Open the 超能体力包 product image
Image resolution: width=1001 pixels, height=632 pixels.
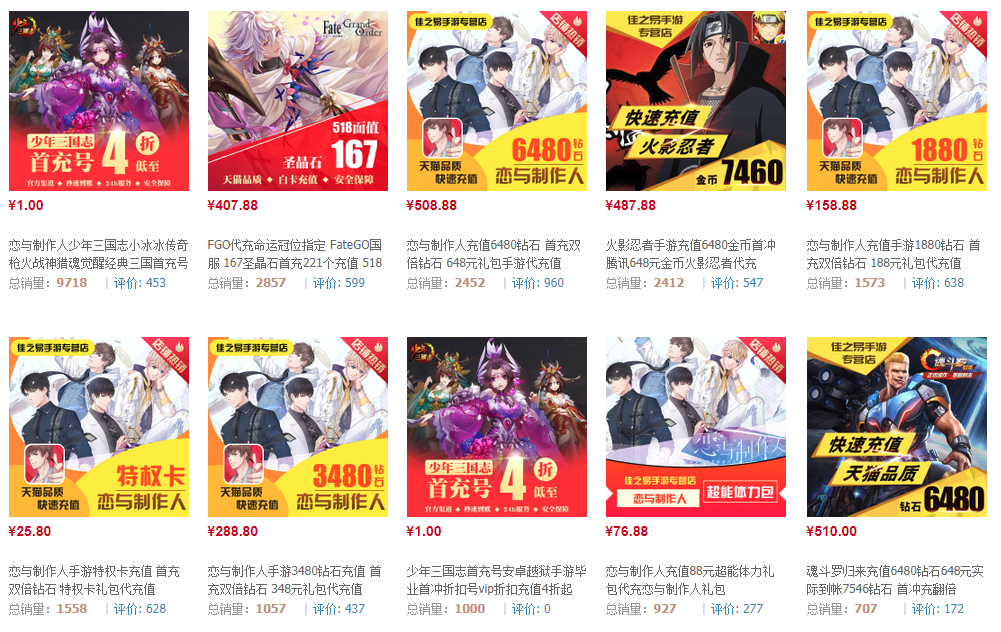[696, 427]
